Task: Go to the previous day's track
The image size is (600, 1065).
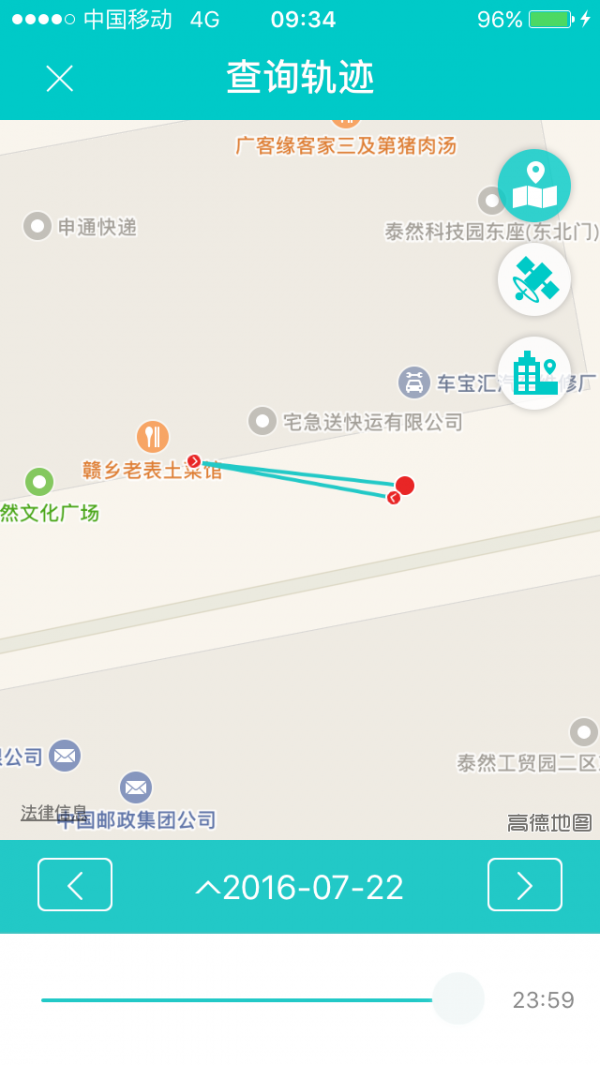Action: point(75,885)
